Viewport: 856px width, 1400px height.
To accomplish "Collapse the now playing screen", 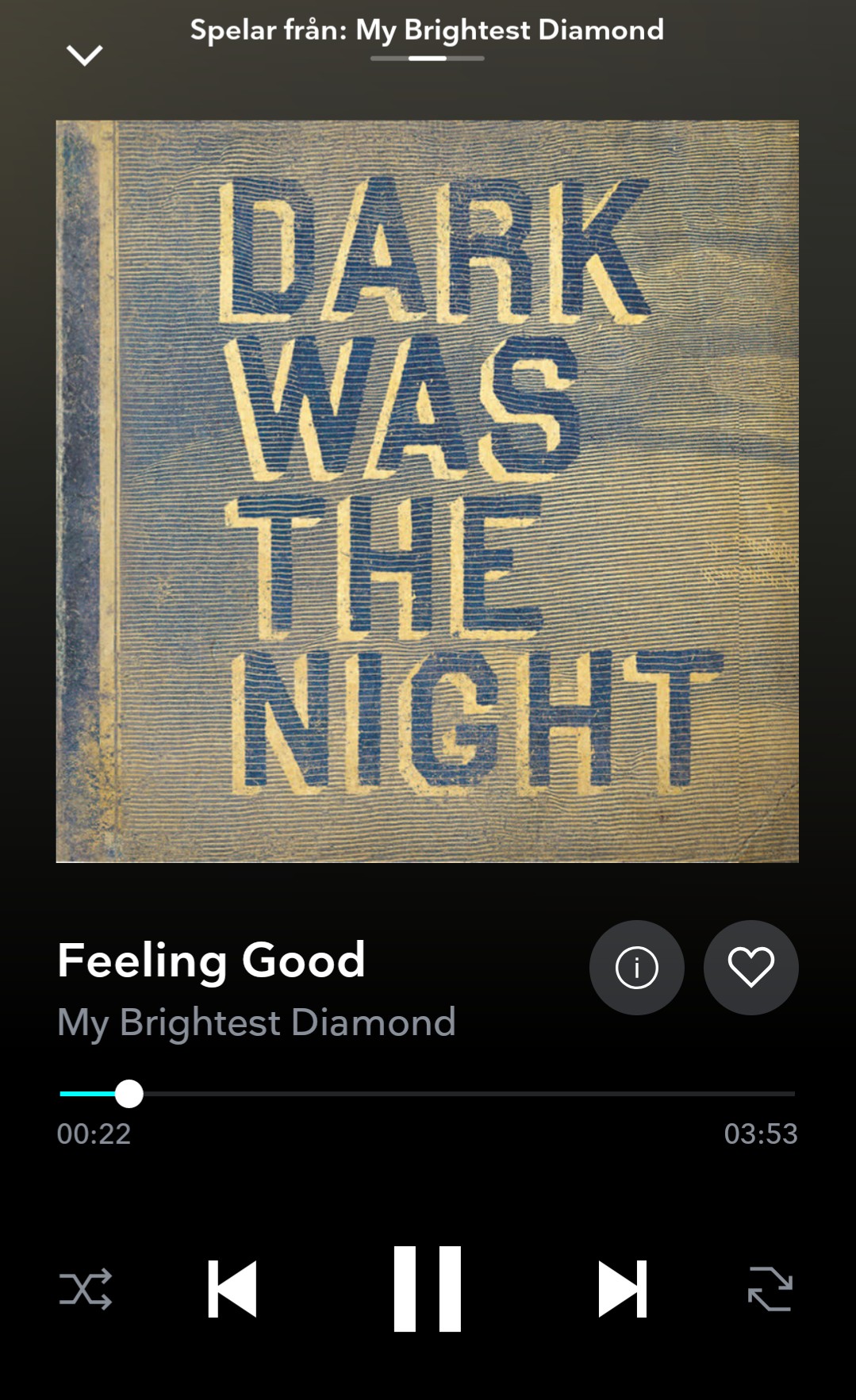I will coord(84,56).
